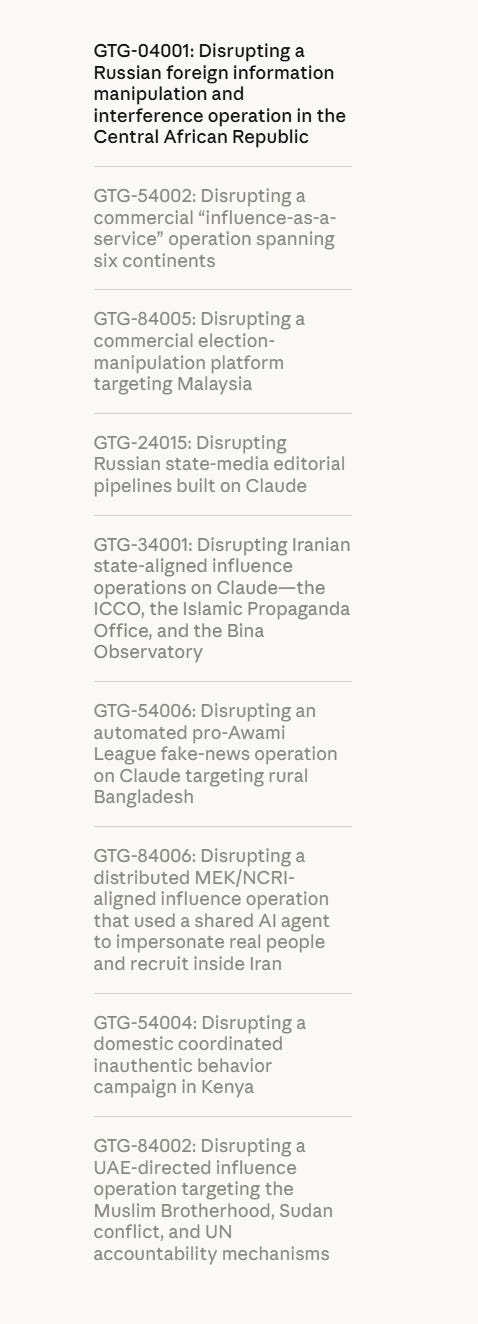
Task: Jump to GTG-24015 Russian state-media pipelines
Action: [219, 464]
